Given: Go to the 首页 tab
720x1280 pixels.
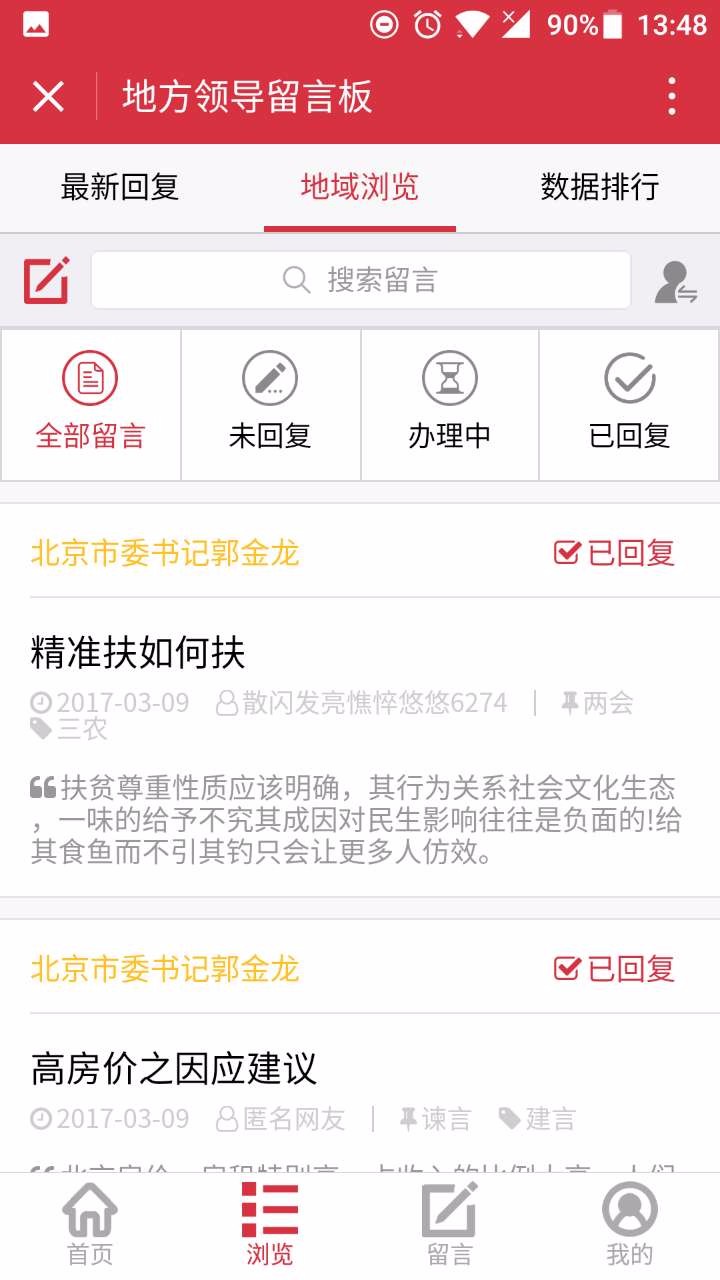Looking at the screenshot, I should click(90, 1225).
